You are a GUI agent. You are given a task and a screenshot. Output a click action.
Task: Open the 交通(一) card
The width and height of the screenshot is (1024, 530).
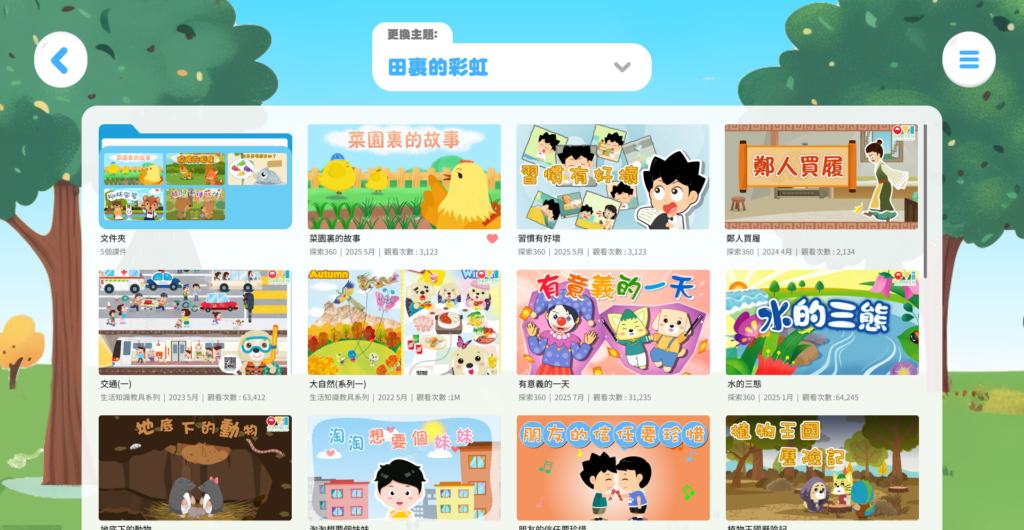click(x=195, y=322)
